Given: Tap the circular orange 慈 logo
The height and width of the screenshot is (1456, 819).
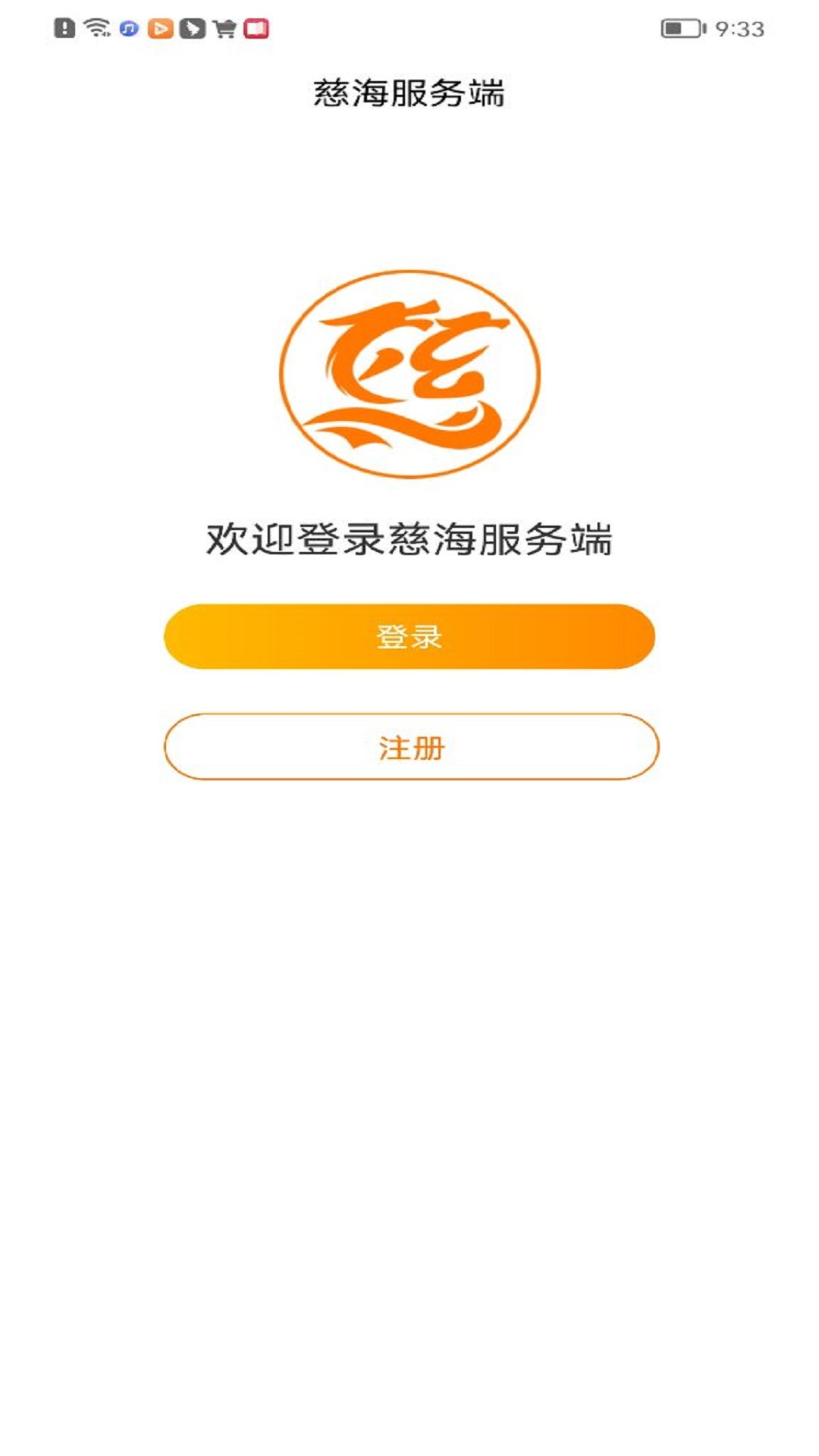Looking at the screenshot, I should (409, 372).
